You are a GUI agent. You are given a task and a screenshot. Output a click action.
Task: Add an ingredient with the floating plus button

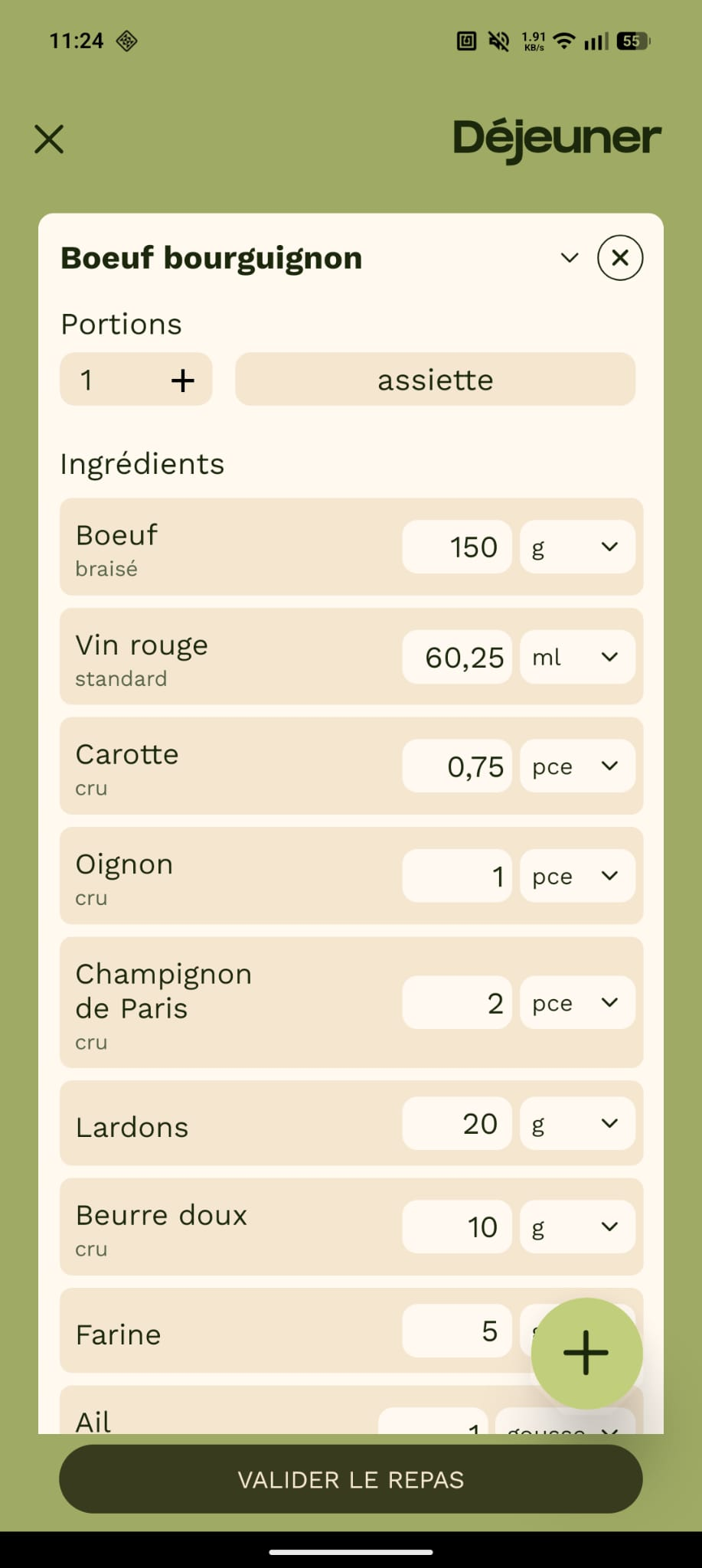point(586,1353)
